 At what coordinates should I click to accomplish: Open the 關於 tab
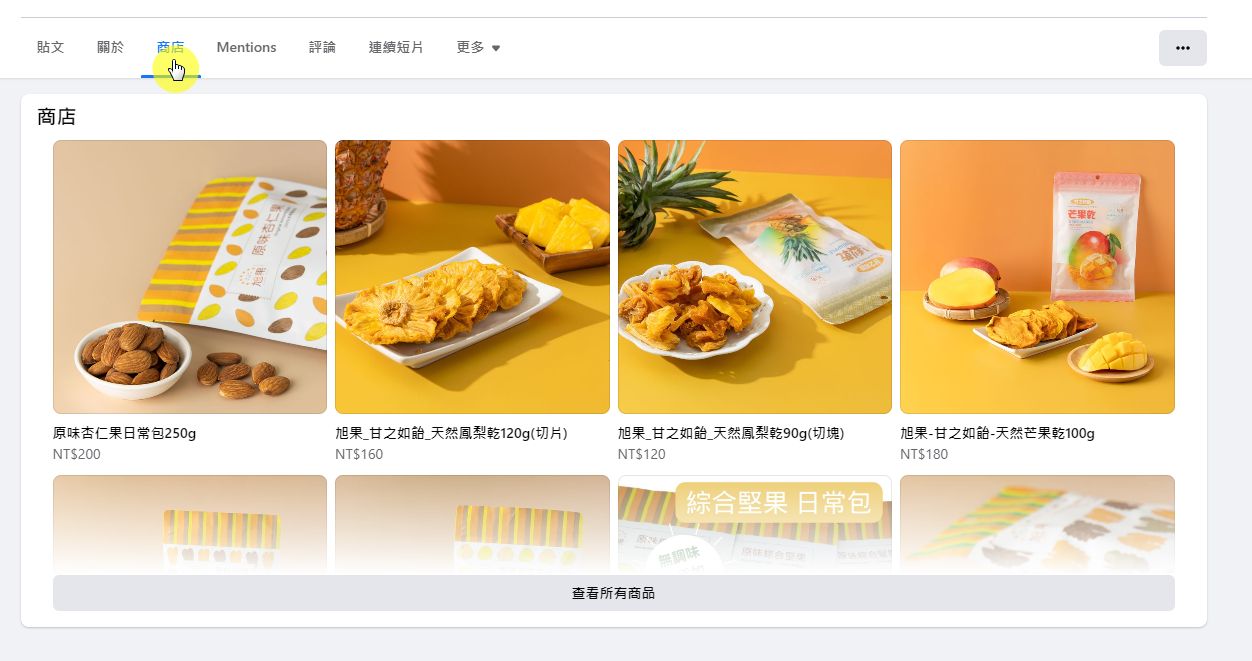coord(110,47)
